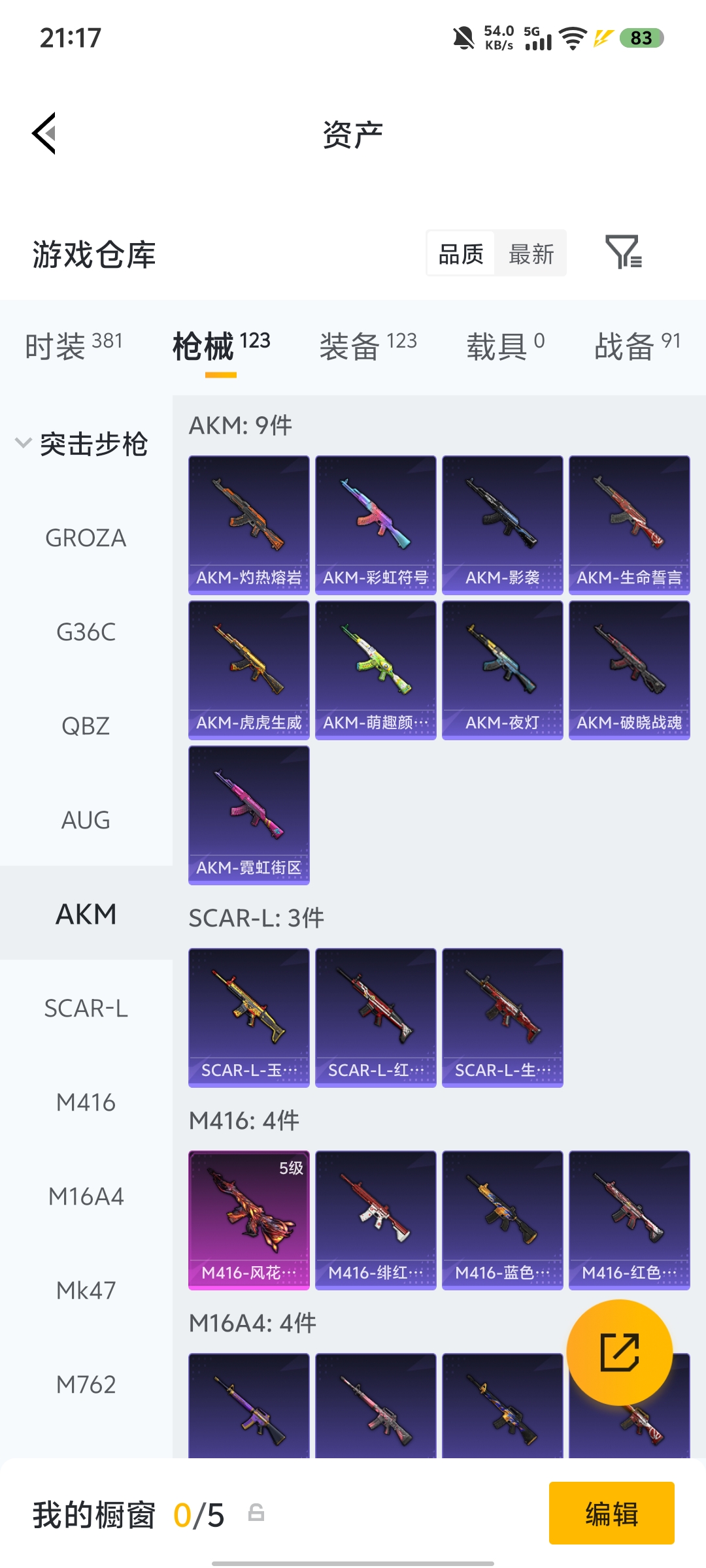Open the AKM-彩虹符号 skin

(x=375, y=525)
